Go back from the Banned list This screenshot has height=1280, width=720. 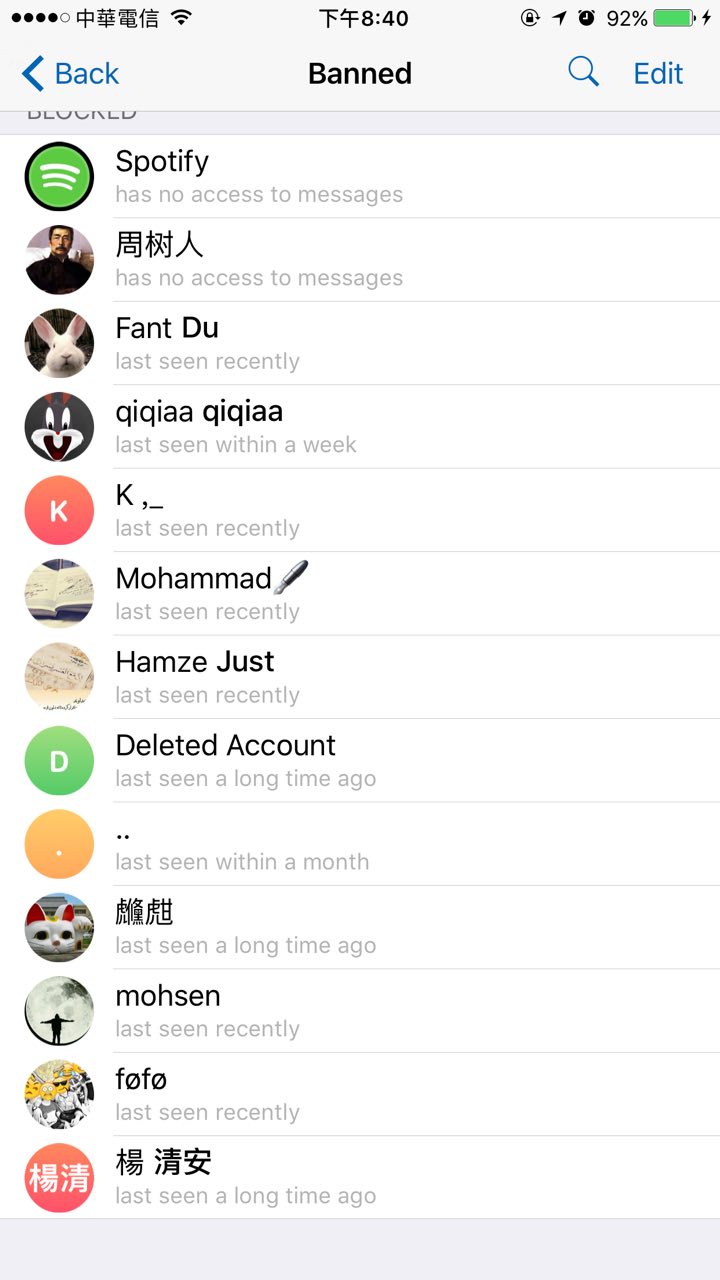70,73
